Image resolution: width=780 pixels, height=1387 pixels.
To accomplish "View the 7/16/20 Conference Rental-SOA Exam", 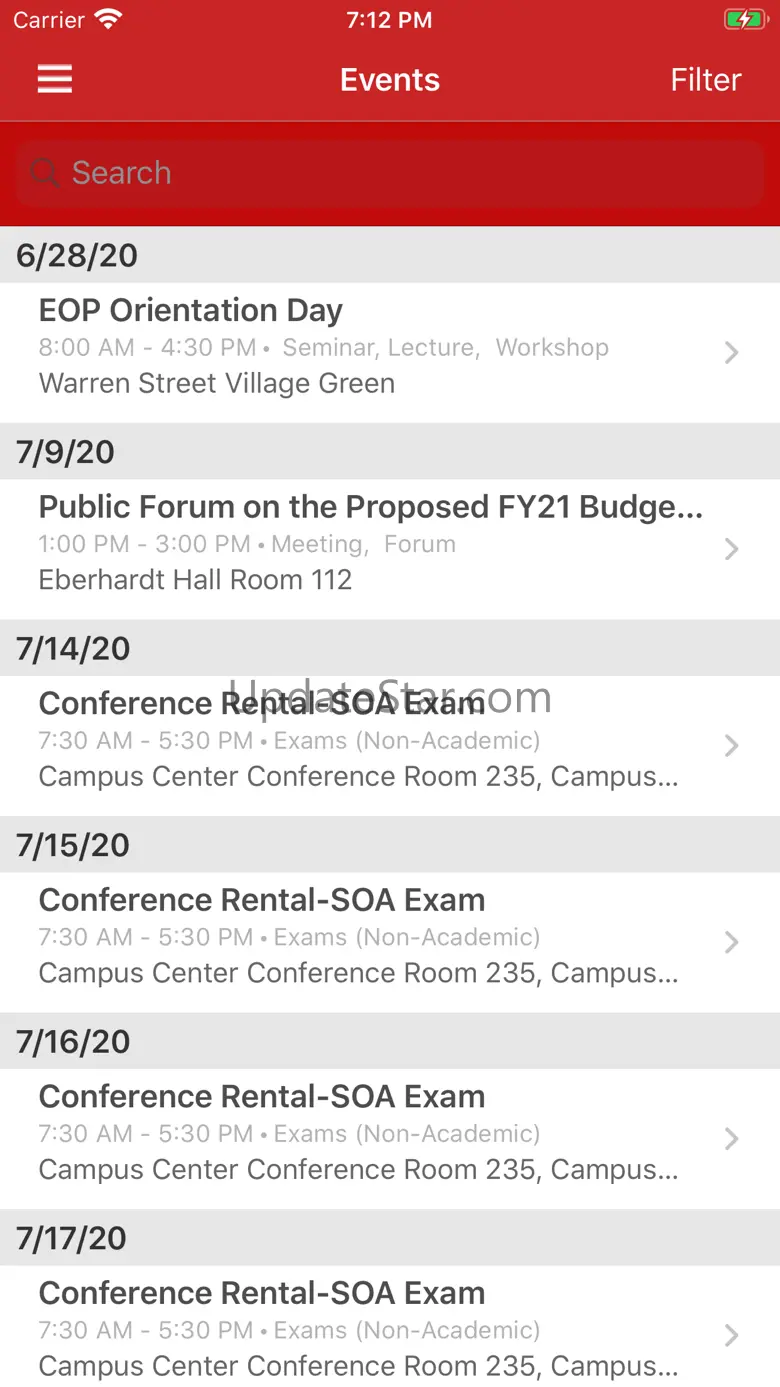I will (x=390, y=1134).
